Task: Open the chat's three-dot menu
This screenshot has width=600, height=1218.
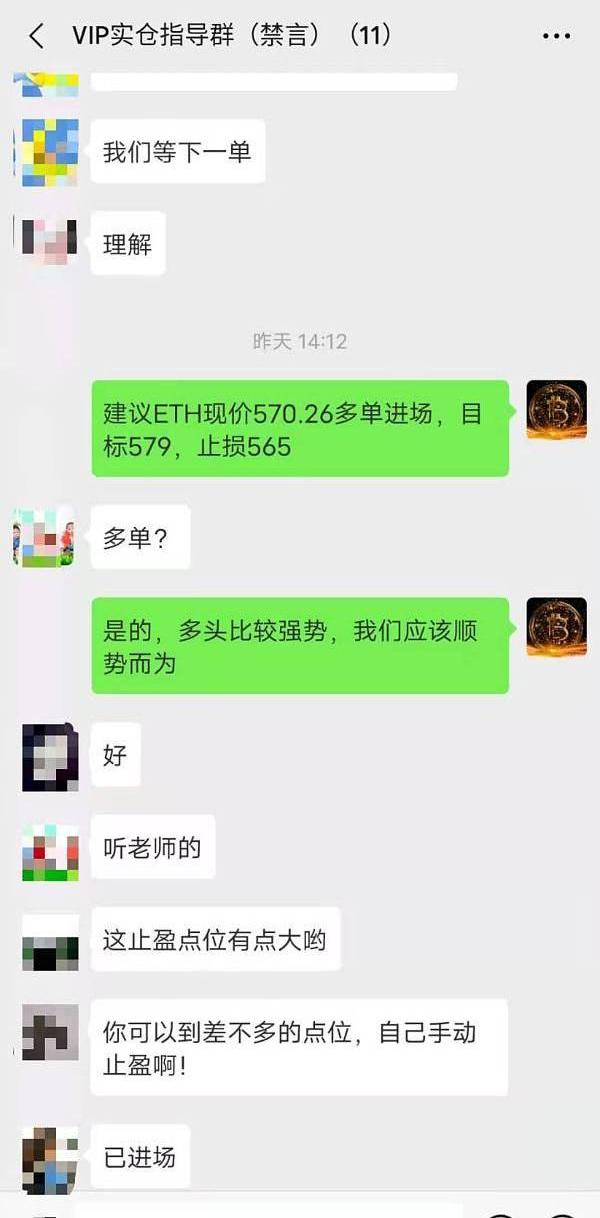Action: (x=556, y=36)
